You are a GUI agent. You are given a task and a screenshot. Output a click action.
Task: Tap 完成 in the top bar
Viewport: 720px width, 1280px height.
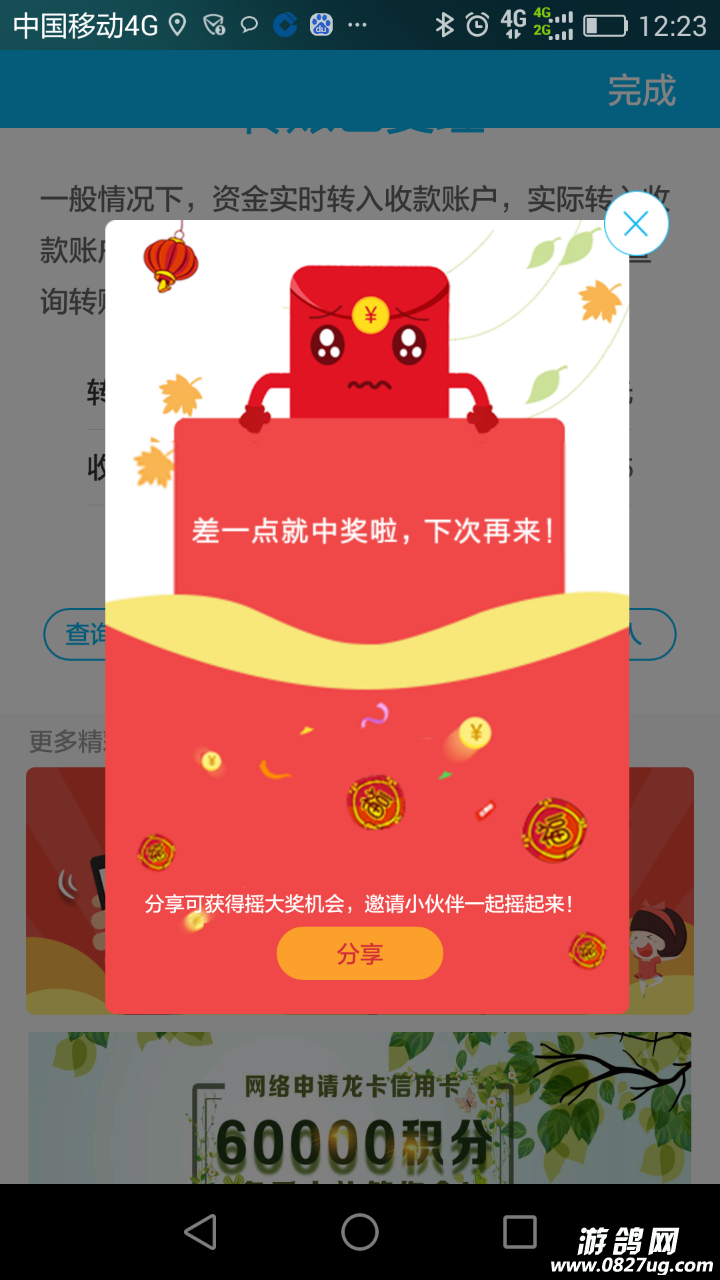click(x=642, y=91)
